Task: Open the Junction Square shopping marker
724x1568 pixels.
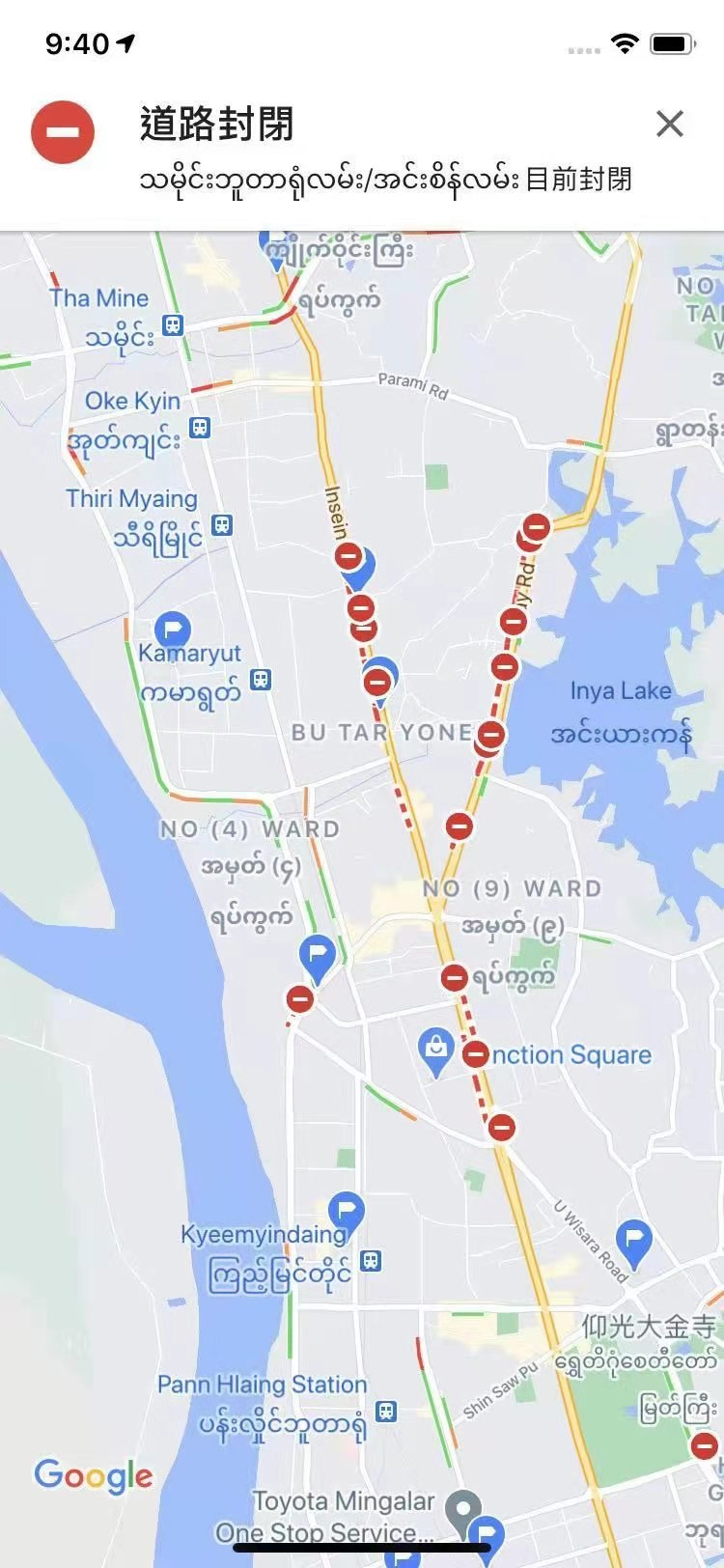Action: pos(436,1050)
